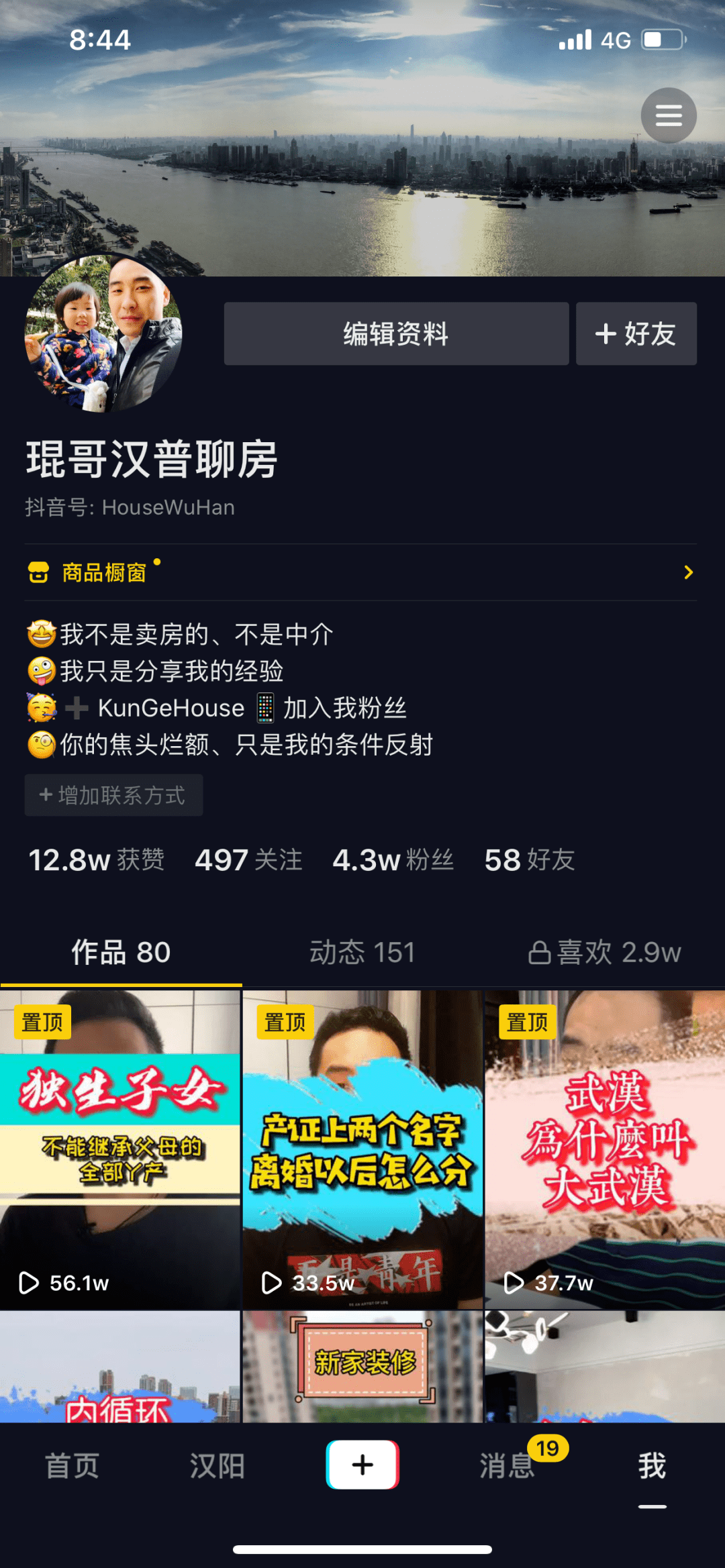This screenshot has height=1568, width=725.
Task: Tap the profile avatar photo
Action: click(x=103, y=333)
